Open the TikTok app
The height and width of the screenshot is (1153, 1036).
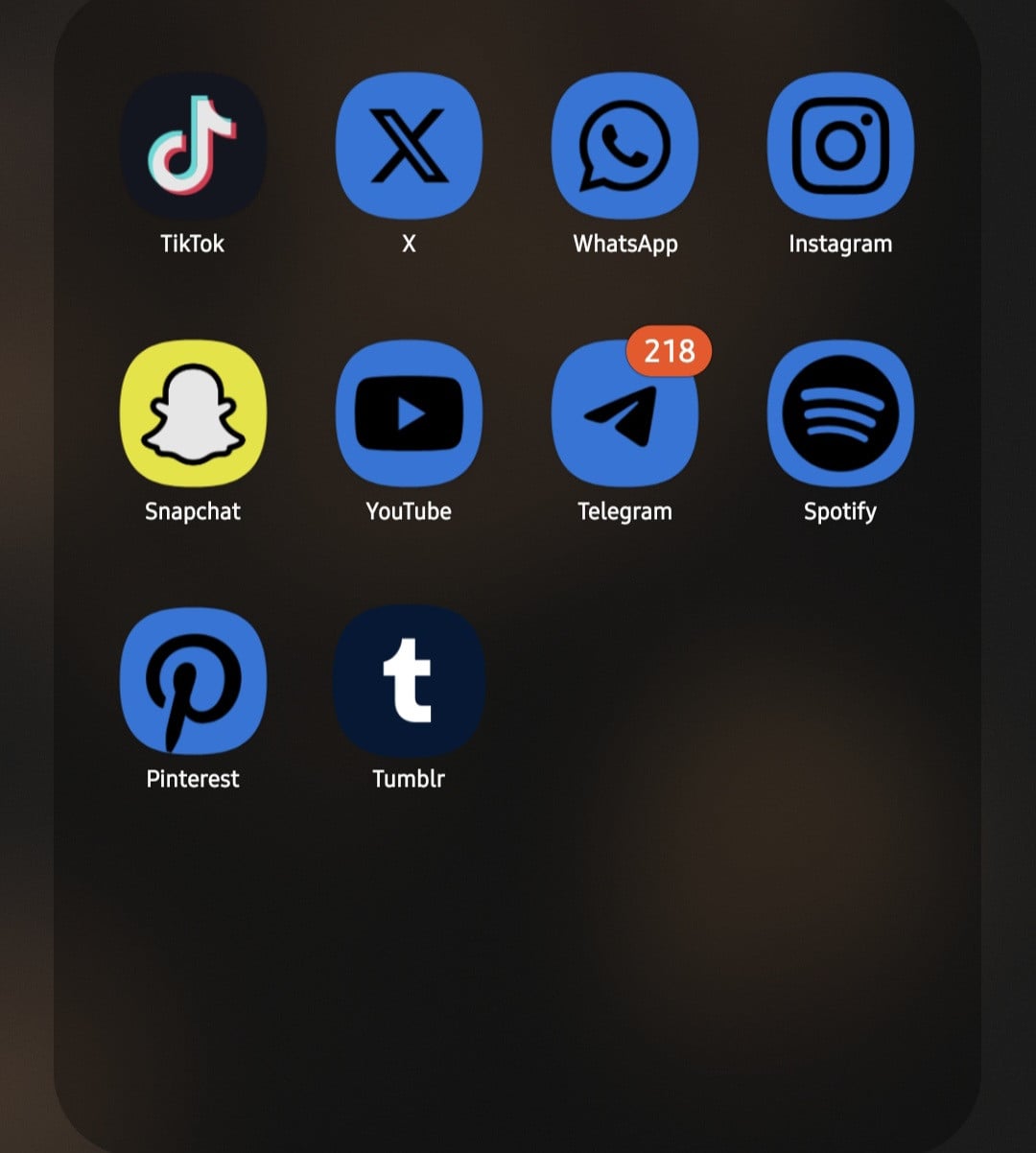[193, 146]
